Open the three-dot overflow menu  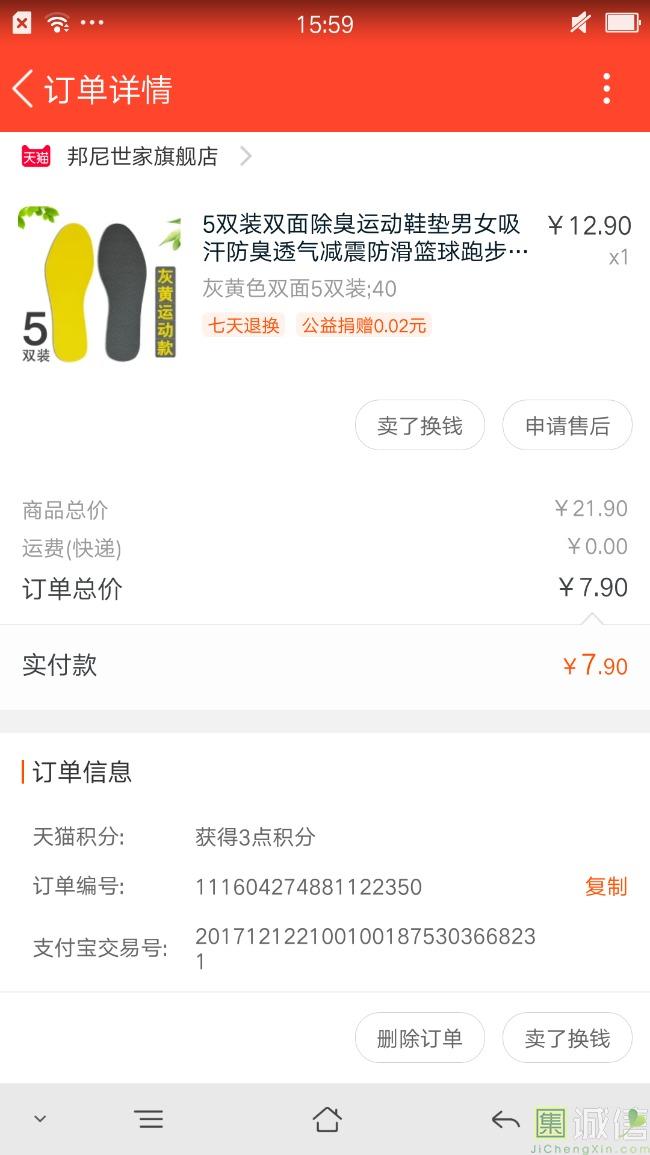[x=606, y=89]
